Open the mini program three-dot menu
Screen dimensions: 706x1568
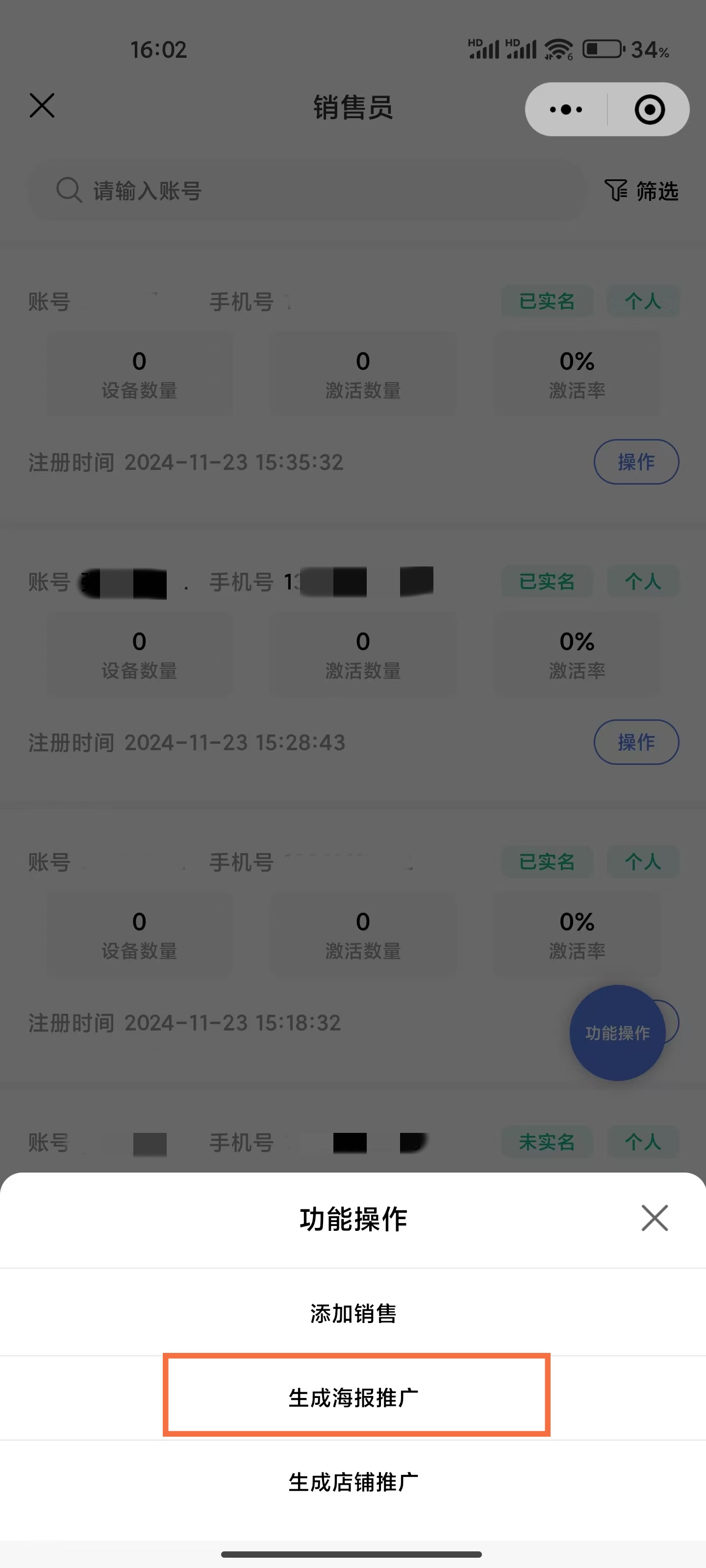(x=566, y=110)
